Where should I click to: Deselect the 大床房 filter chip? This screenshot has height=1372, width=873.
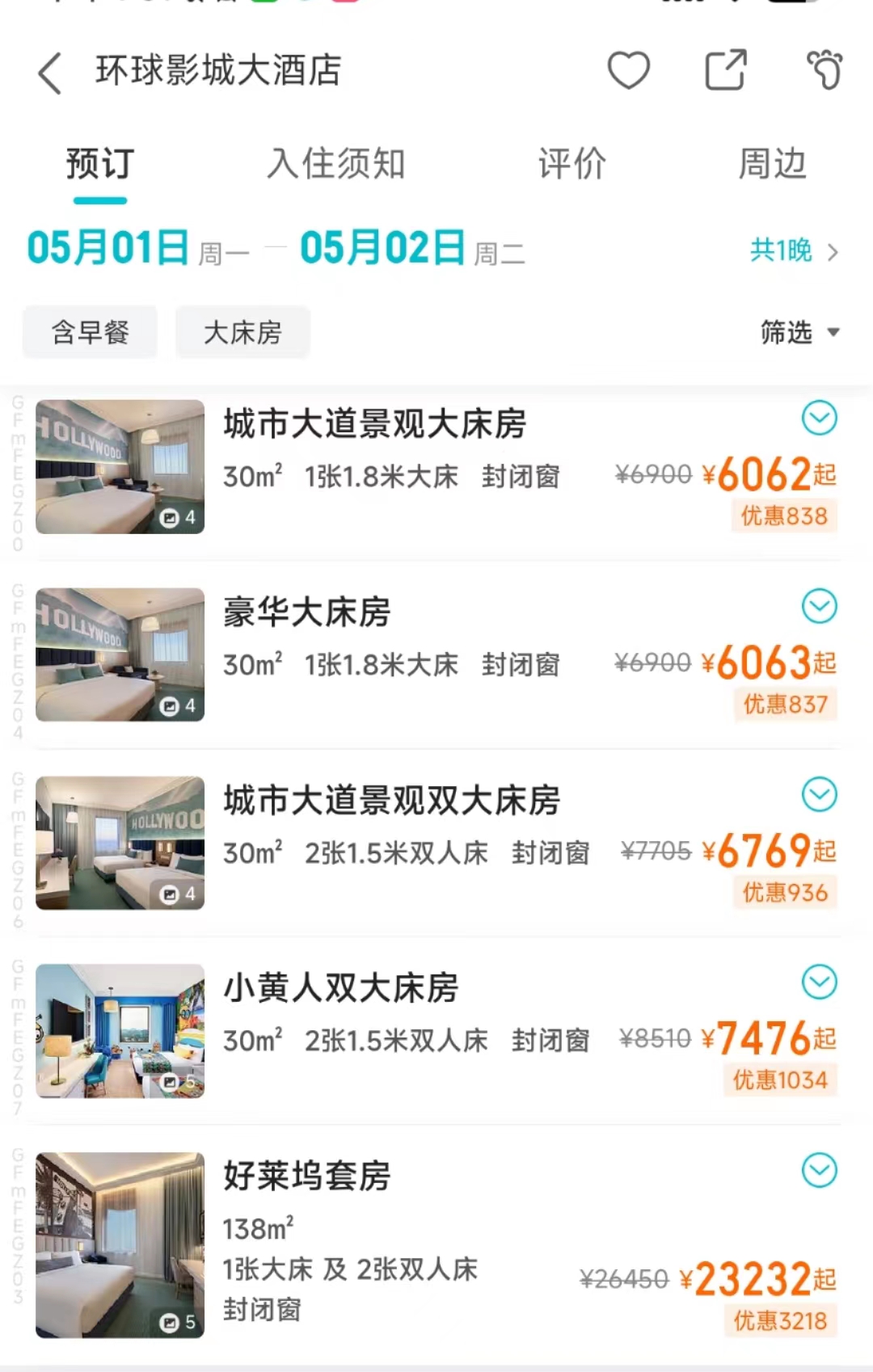point(242,332)
